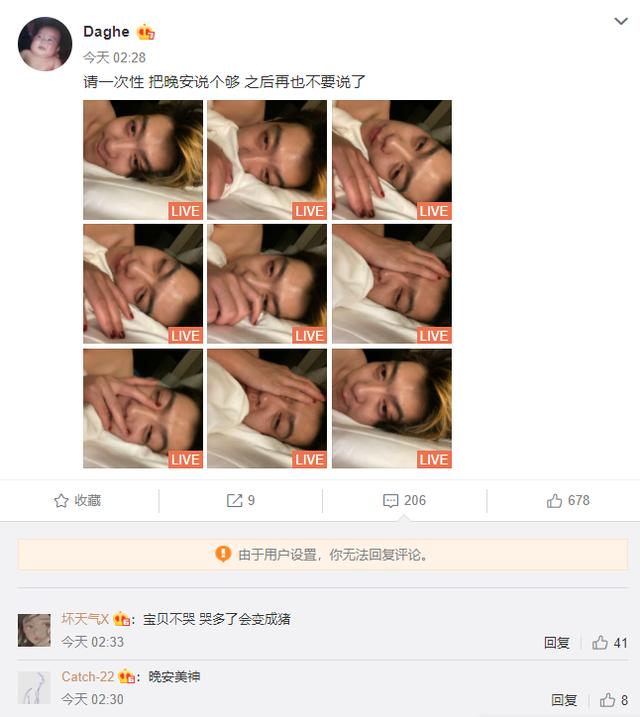Reply to 坏天气X's comment
Screen dimensions: 640x717
click(557, 642)
